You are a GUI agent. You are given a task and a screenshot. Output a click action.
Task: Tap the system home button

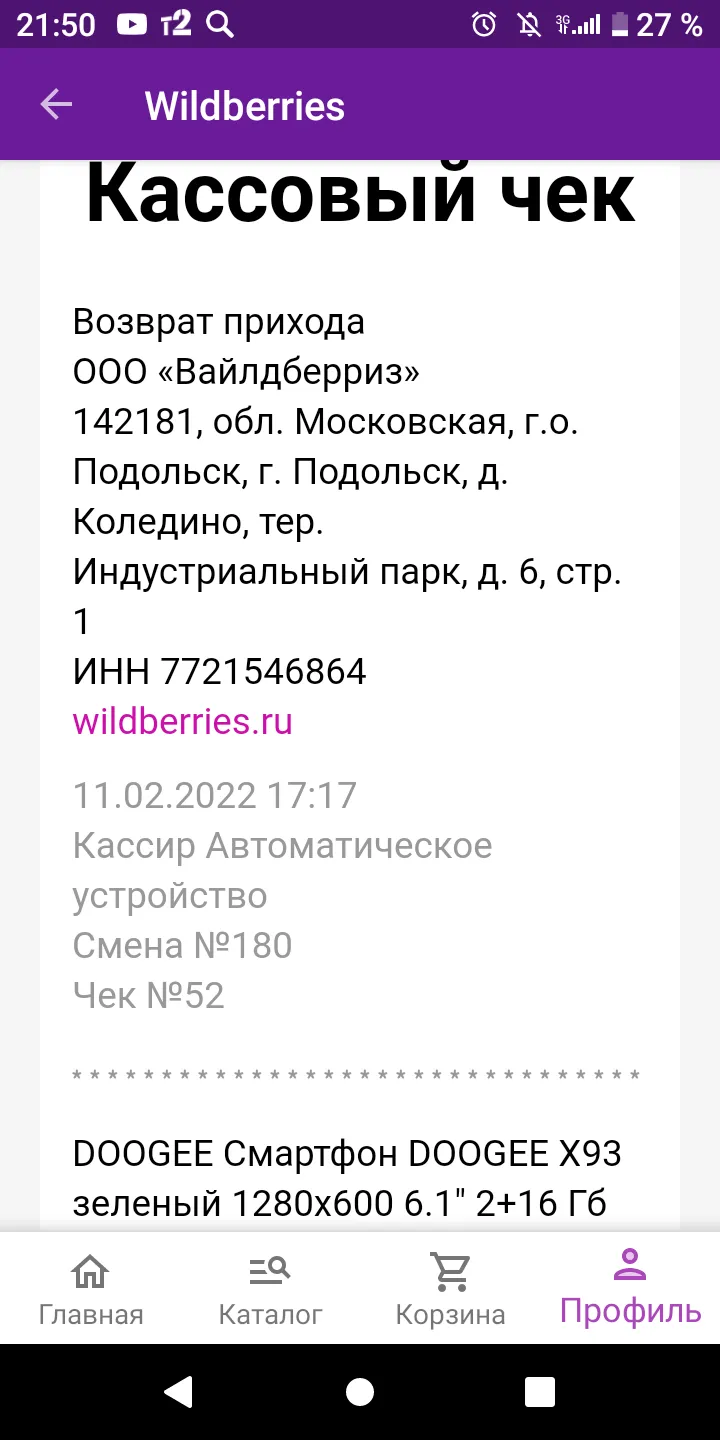[360, 1392]
